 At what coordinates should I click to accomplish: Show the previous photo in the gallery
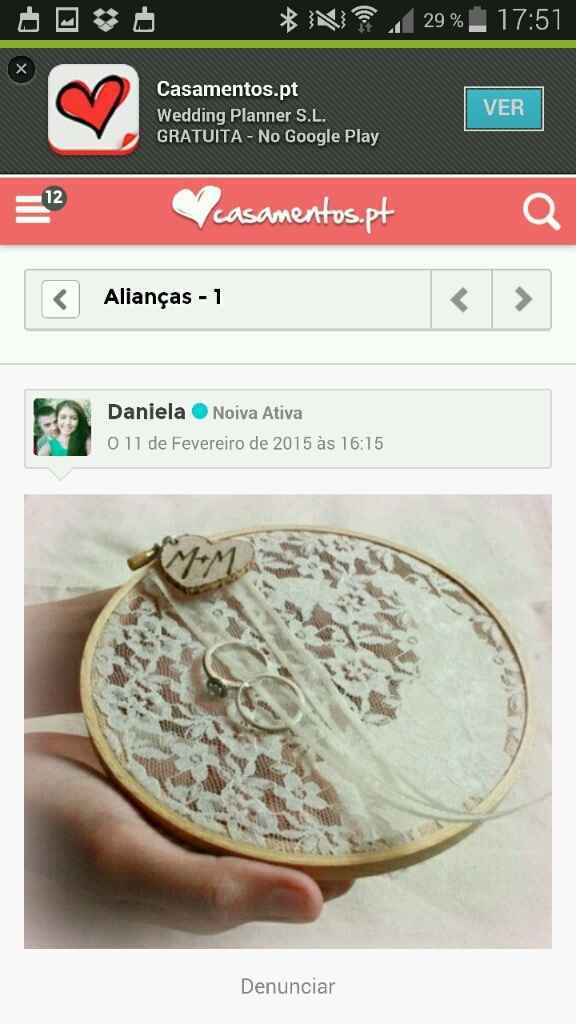[461, 299]
